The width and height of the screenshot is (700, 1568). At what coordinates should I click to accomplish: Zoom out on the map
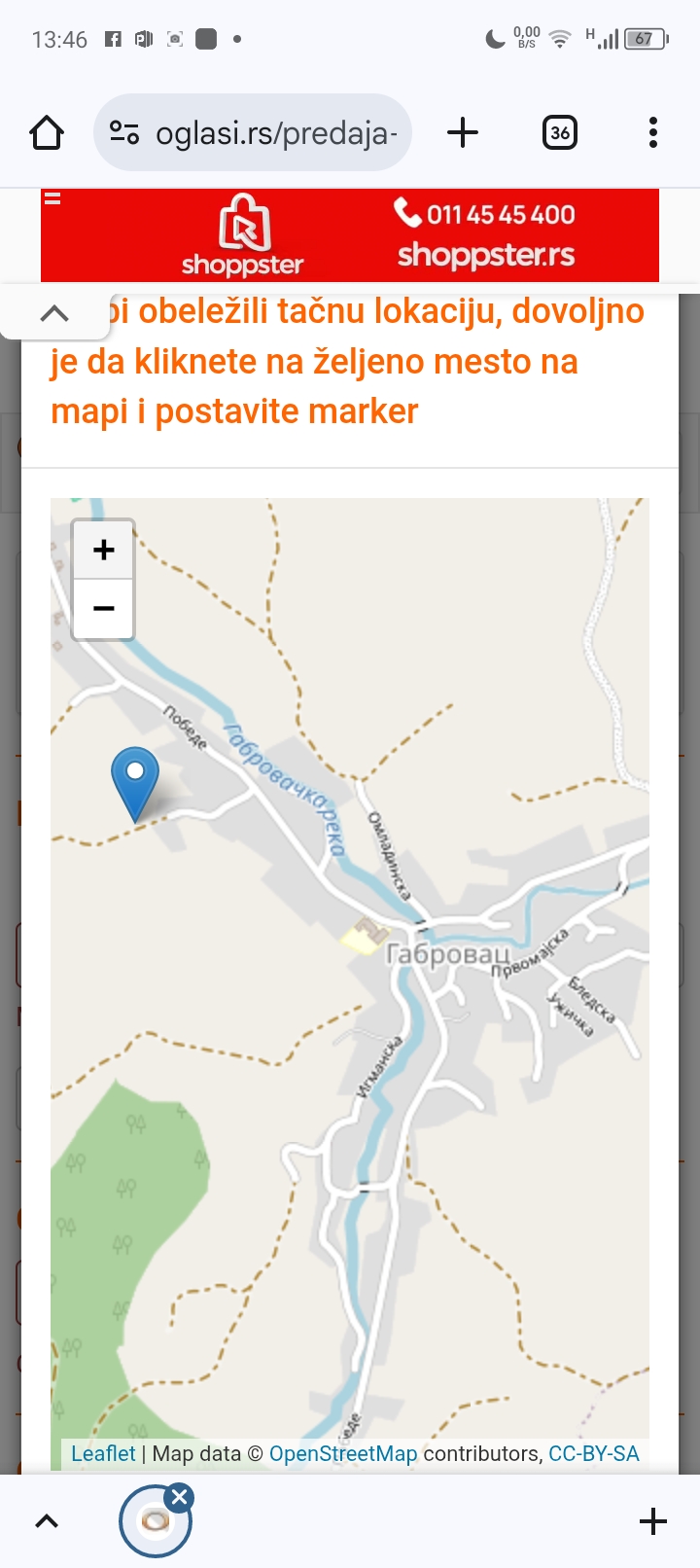(x=103, y=609)
